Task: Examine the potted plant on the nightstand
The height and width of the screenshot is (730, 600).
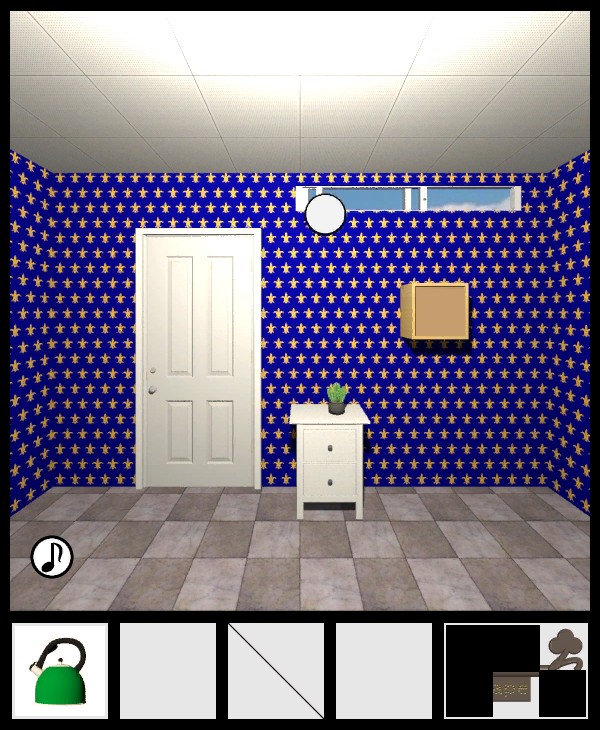Action: coord(337,398)
